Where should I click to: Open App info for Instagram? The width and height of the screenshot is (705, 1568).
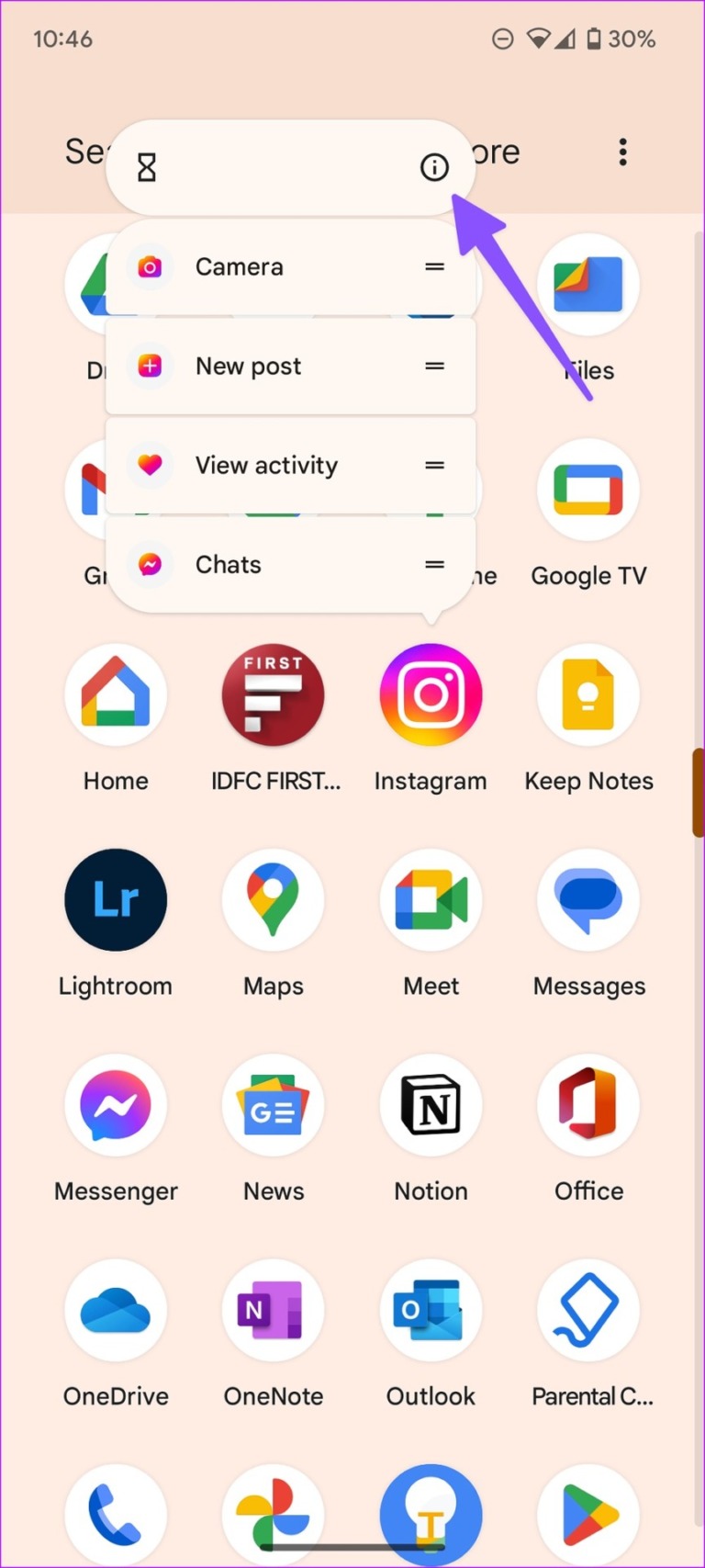tap(433, 166)
